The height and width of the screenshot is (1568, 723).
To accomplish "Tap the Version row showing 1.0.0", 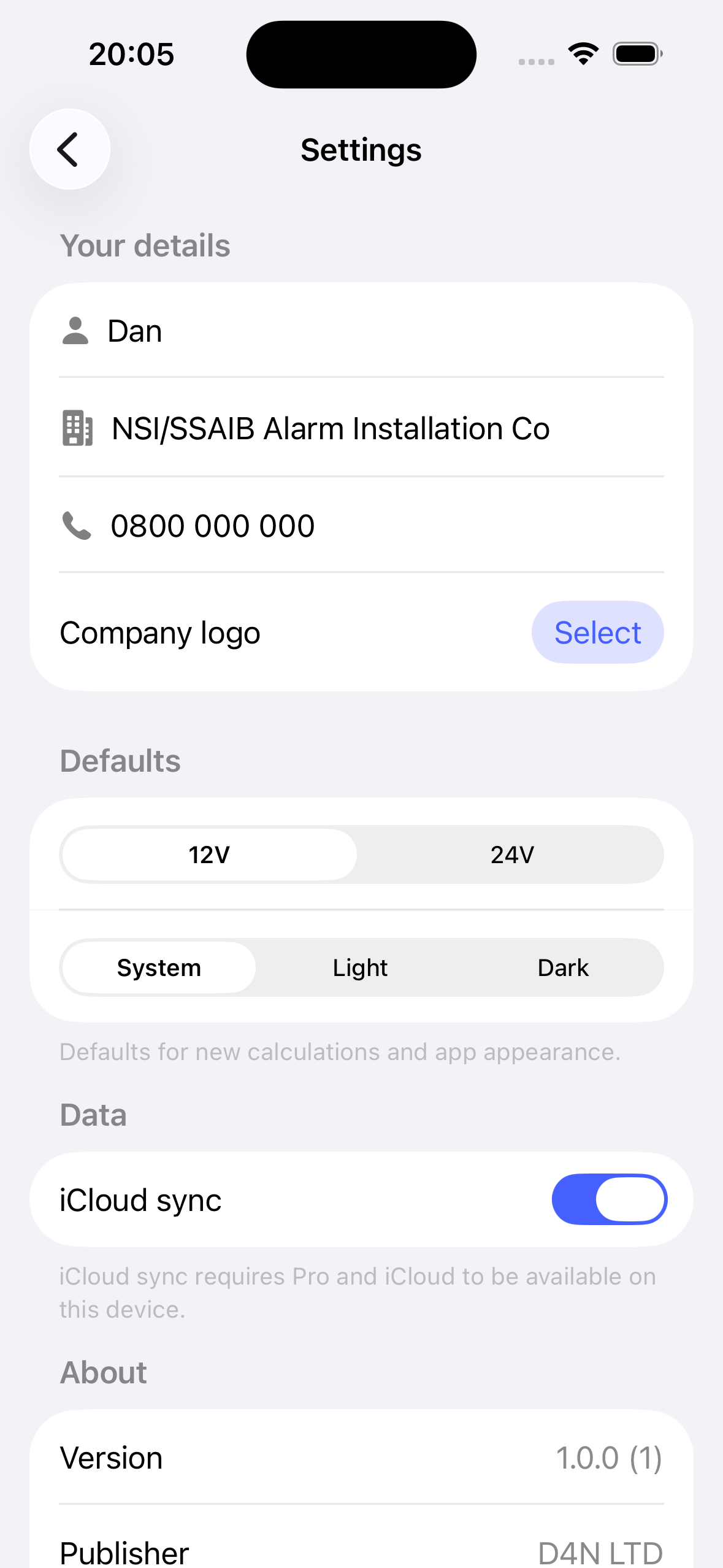I will (361, 1458).
